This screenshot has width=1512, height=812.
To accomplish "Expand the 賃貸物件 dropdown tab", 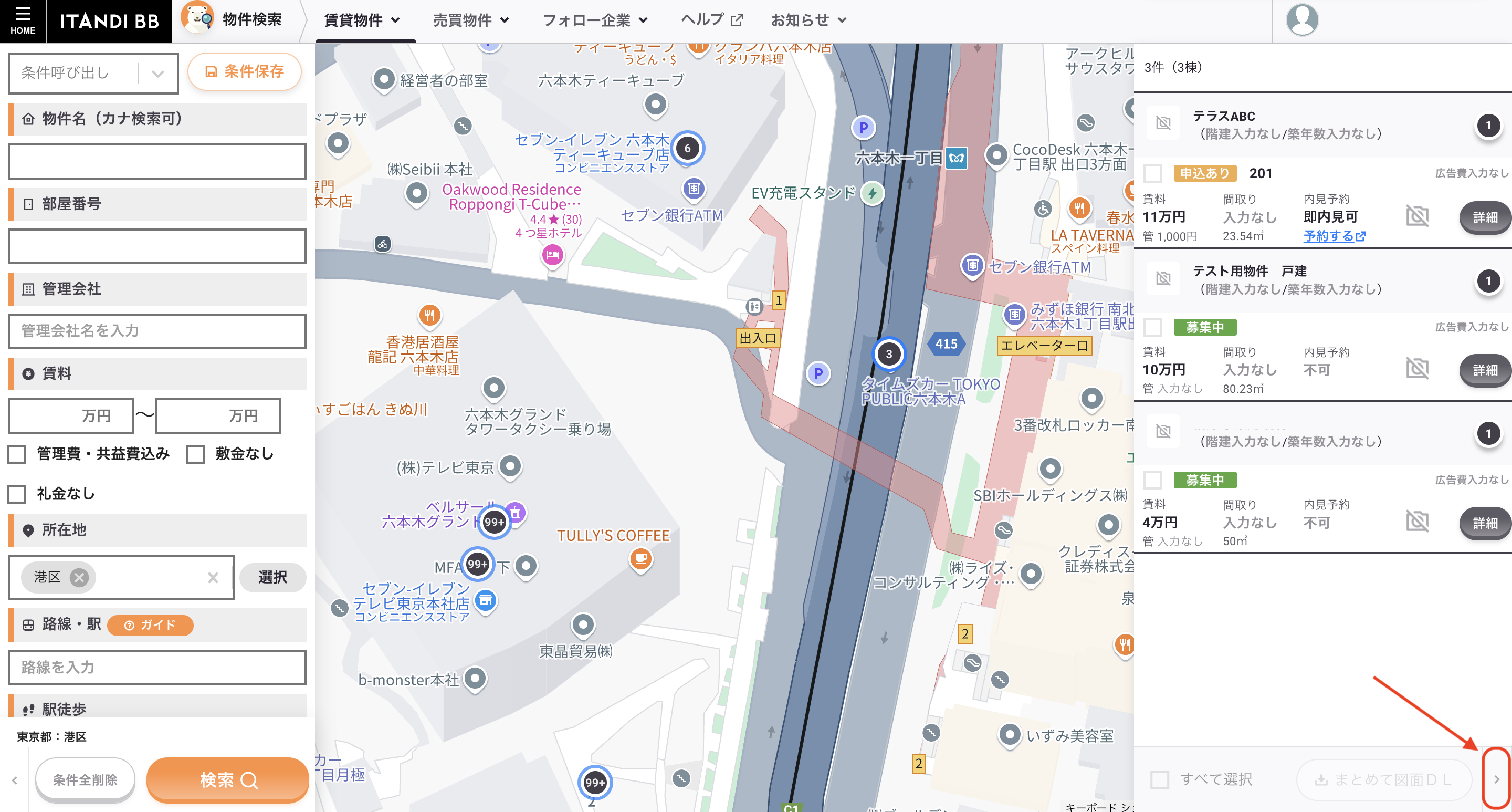I will (x=362, y=20).
